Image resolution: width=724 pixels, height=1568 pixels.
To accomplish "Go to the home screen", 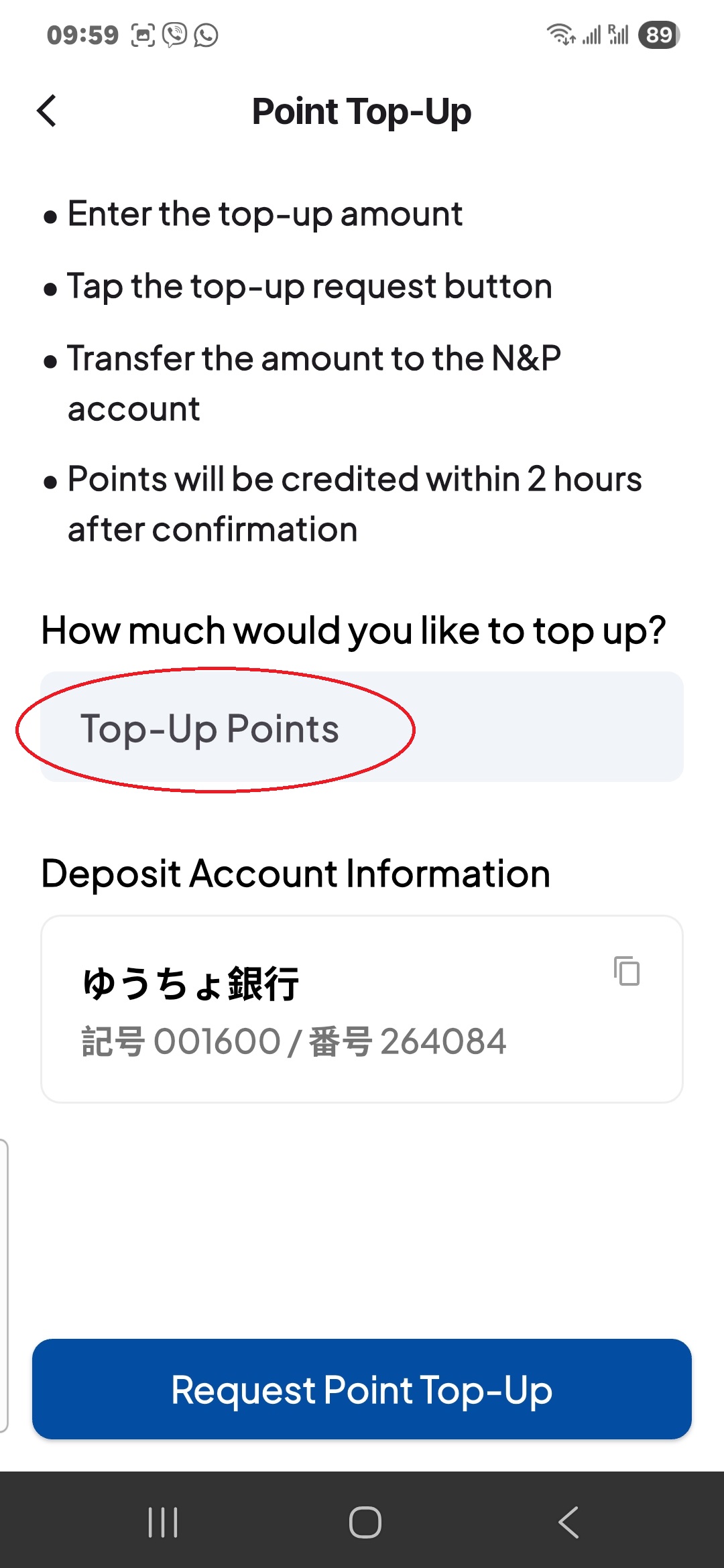I will [x=365, y=1522].
